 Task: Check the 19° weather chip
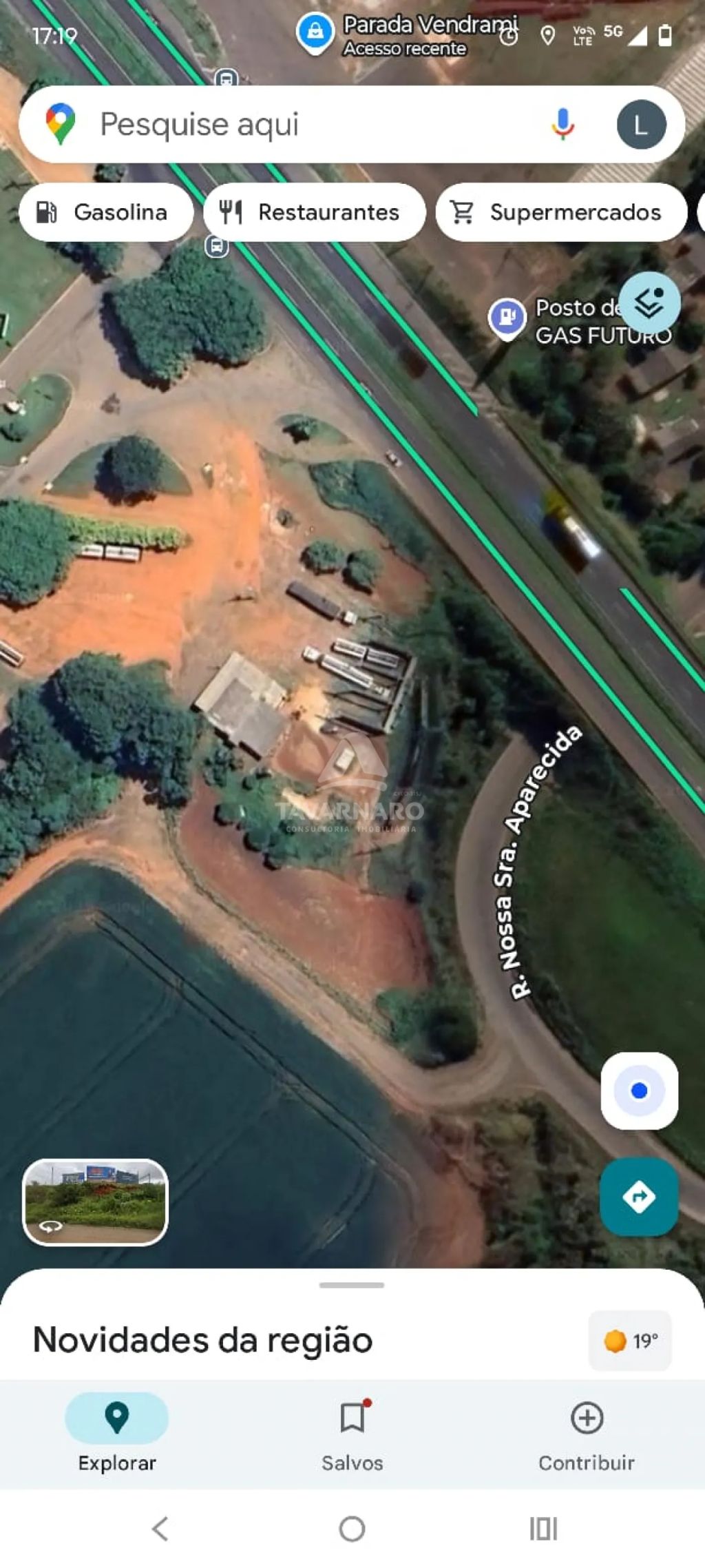[630, 1341]
